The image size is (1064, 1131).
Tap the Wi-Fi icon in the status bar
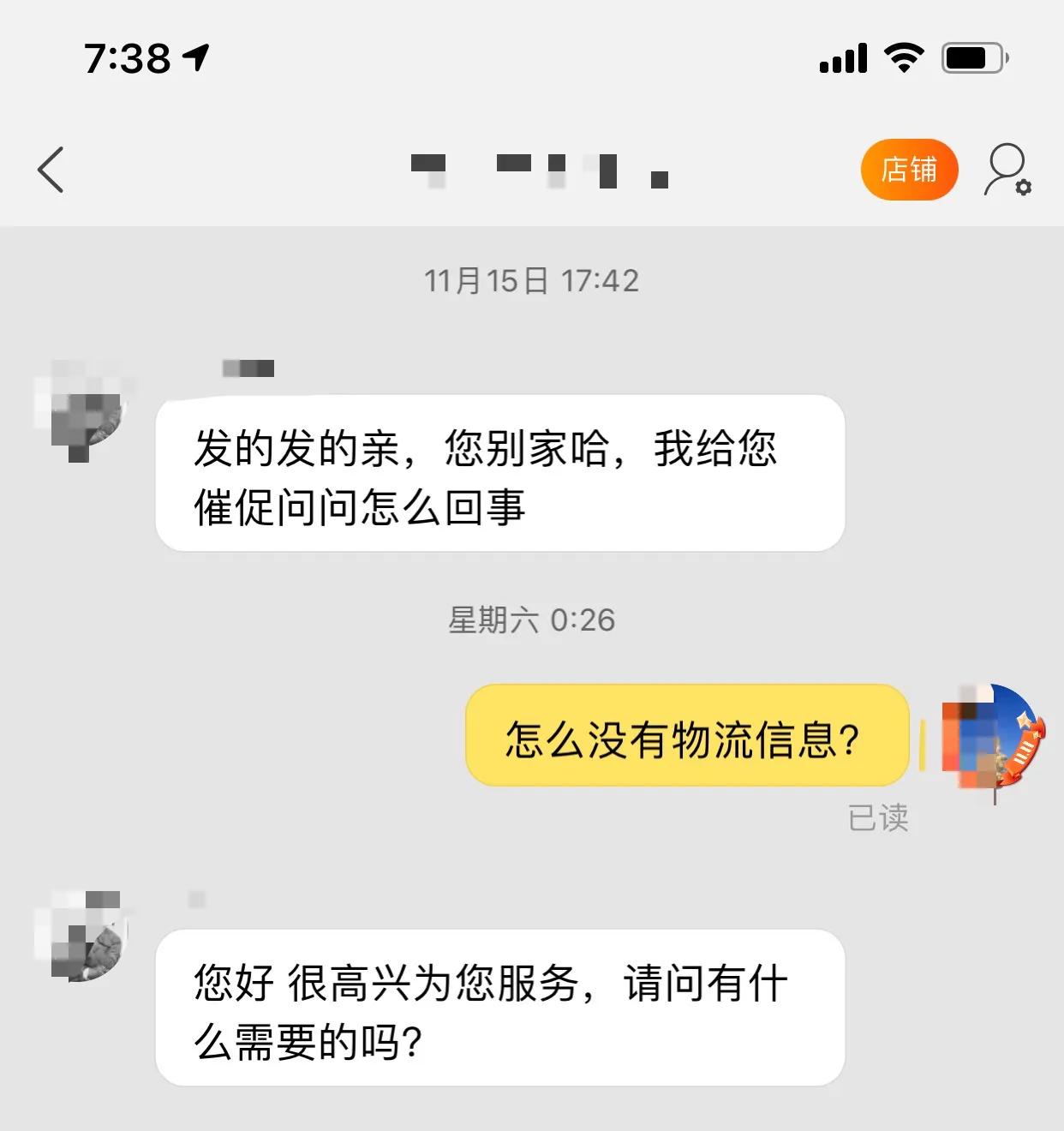[898, 55]
